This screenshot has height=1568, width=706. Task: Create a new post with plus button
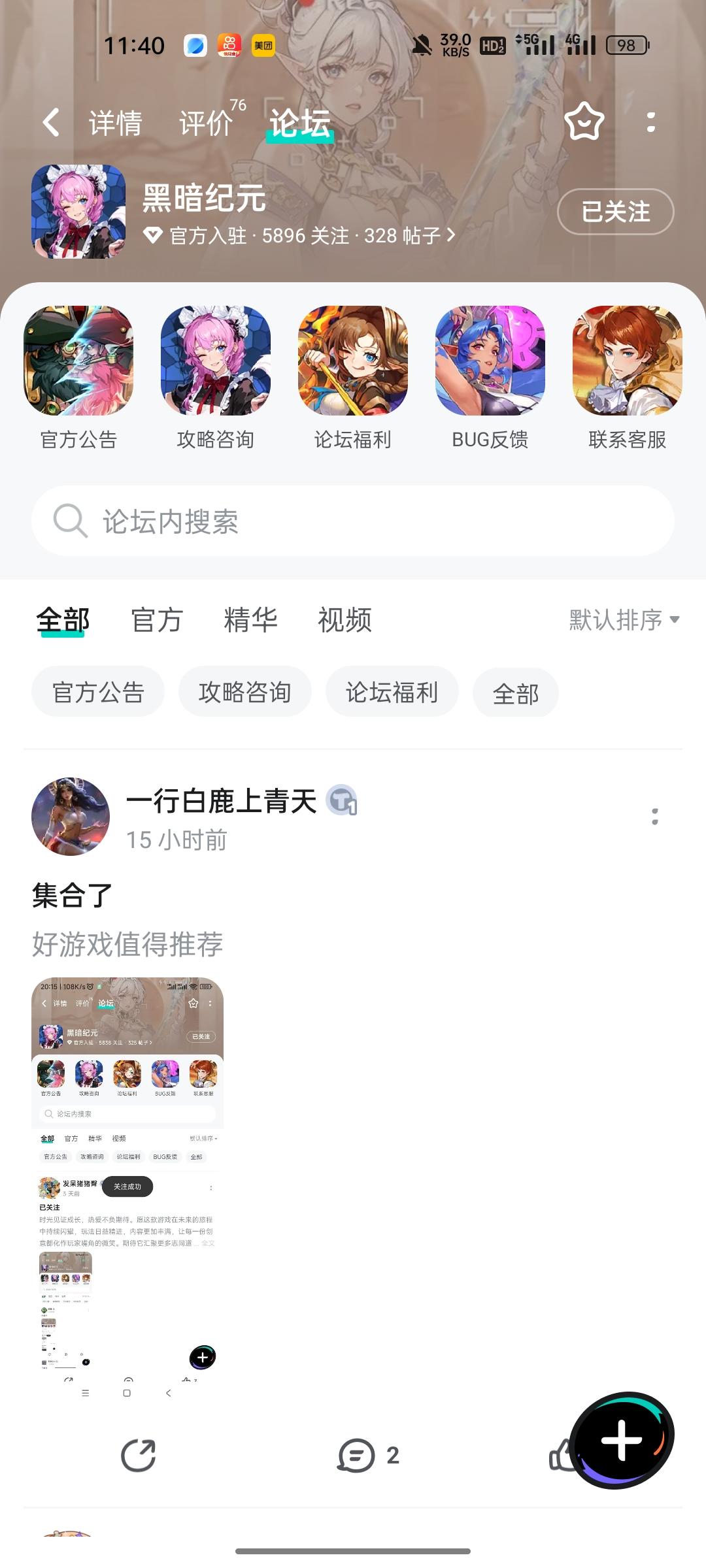tap(622, 1440)
